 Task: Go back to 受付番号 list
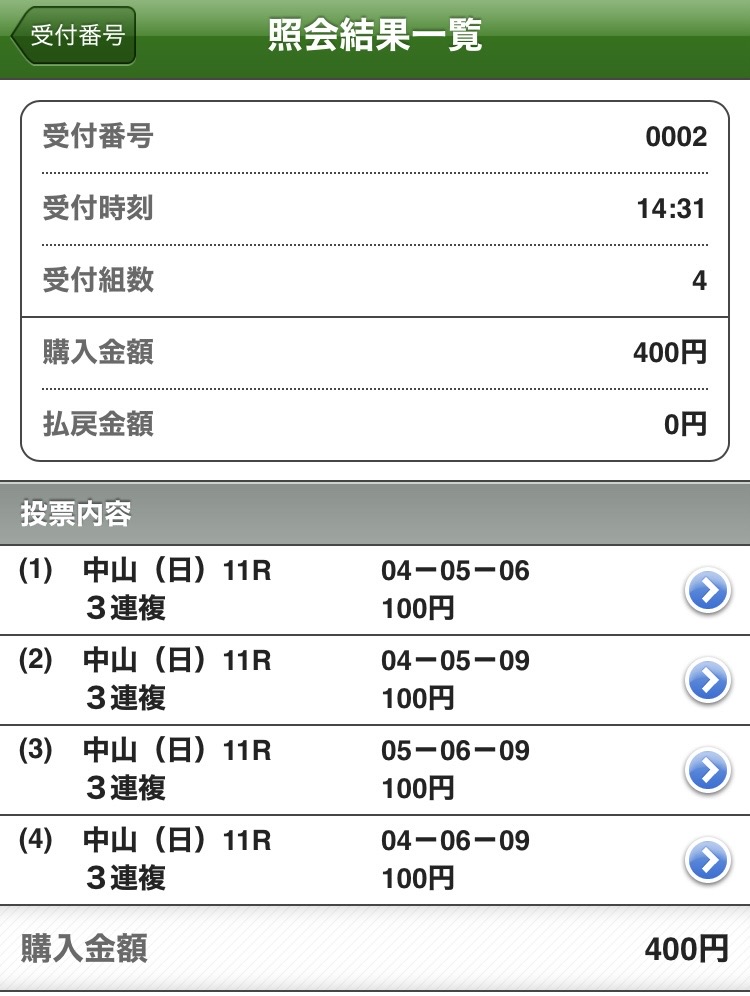coord(74,36)
